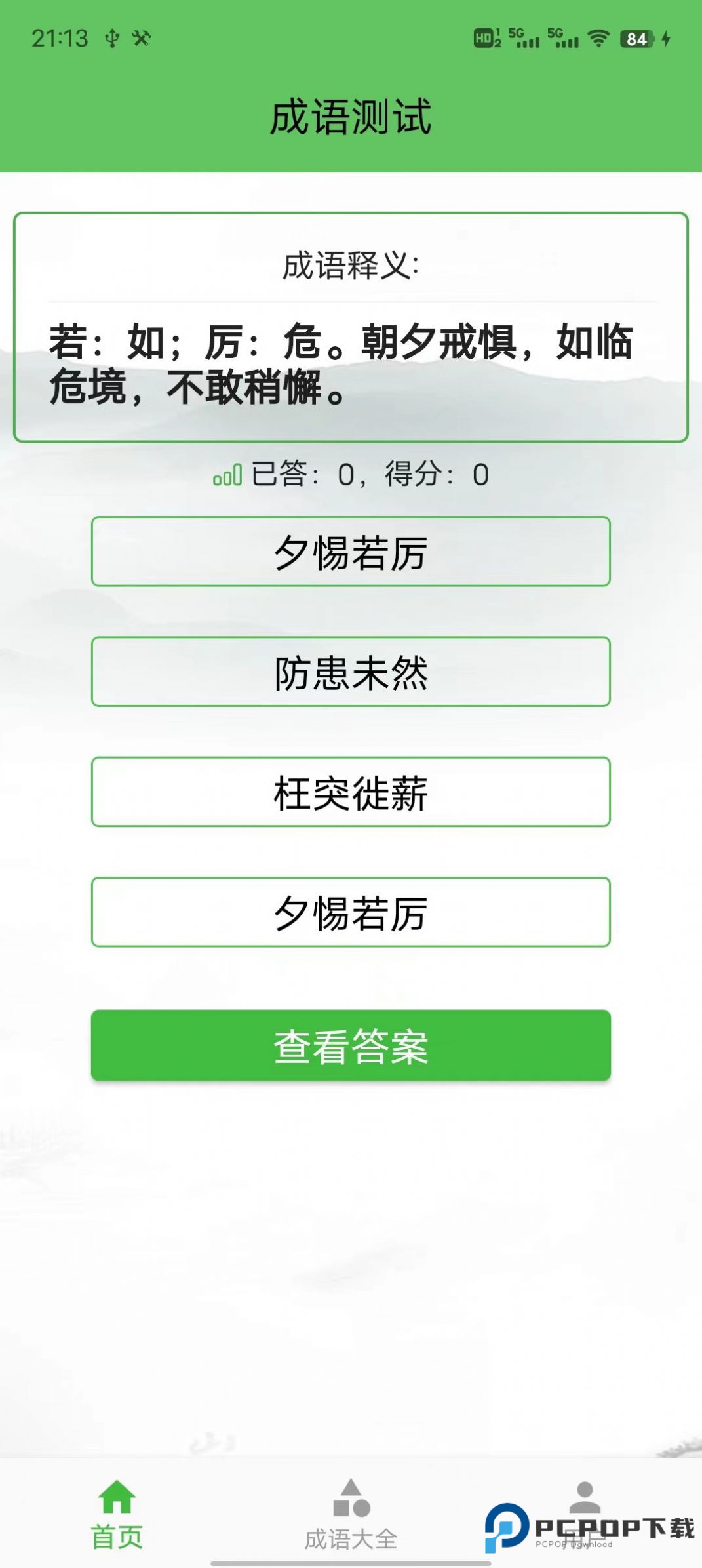Viewport: 702px width, 1568px height.
Task: Tap the Wi-Fi icon in status bar
Action: (x=598, y=39)
